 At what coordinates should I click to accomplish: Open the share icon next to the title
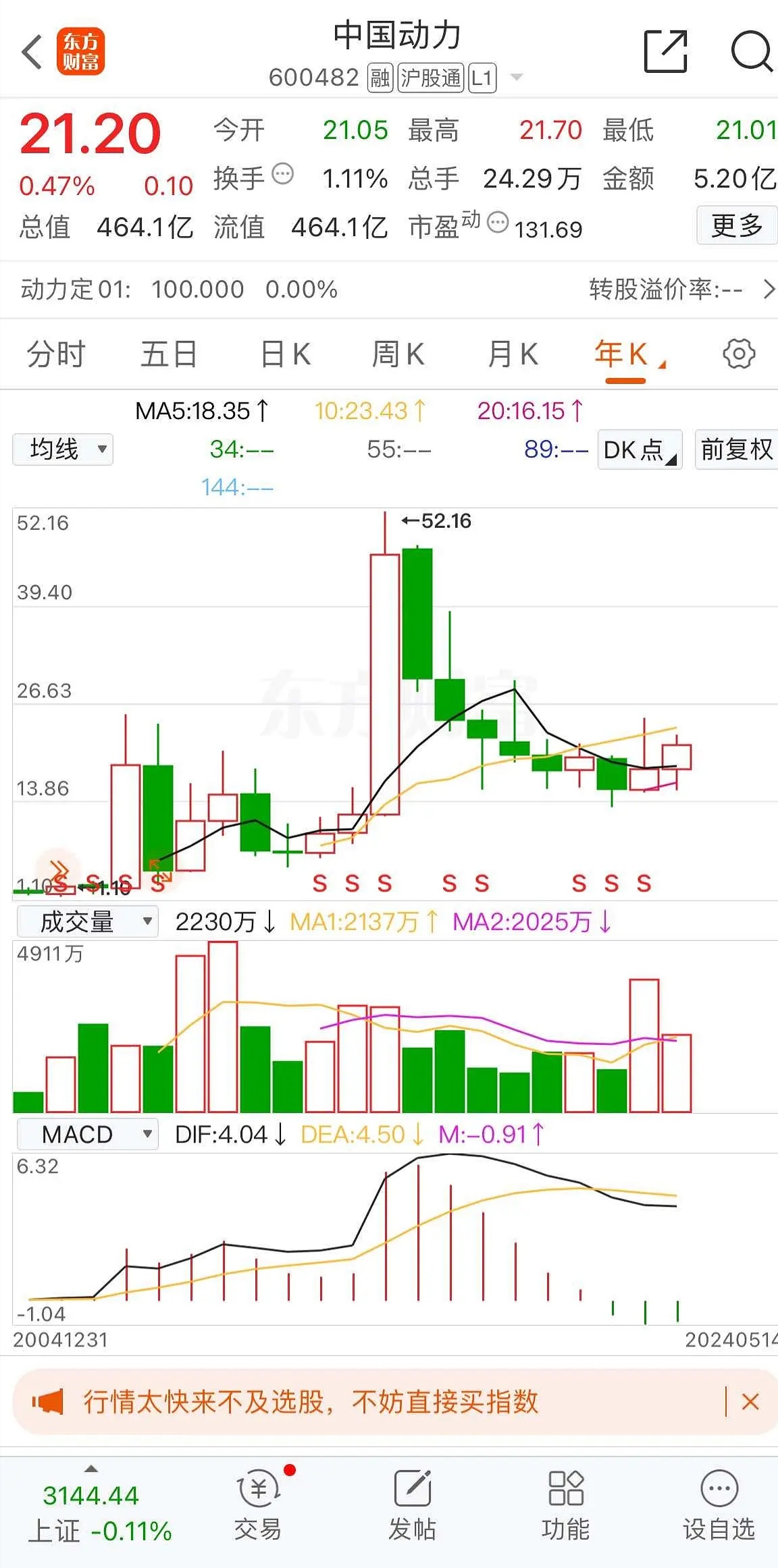tap(665, 51)
